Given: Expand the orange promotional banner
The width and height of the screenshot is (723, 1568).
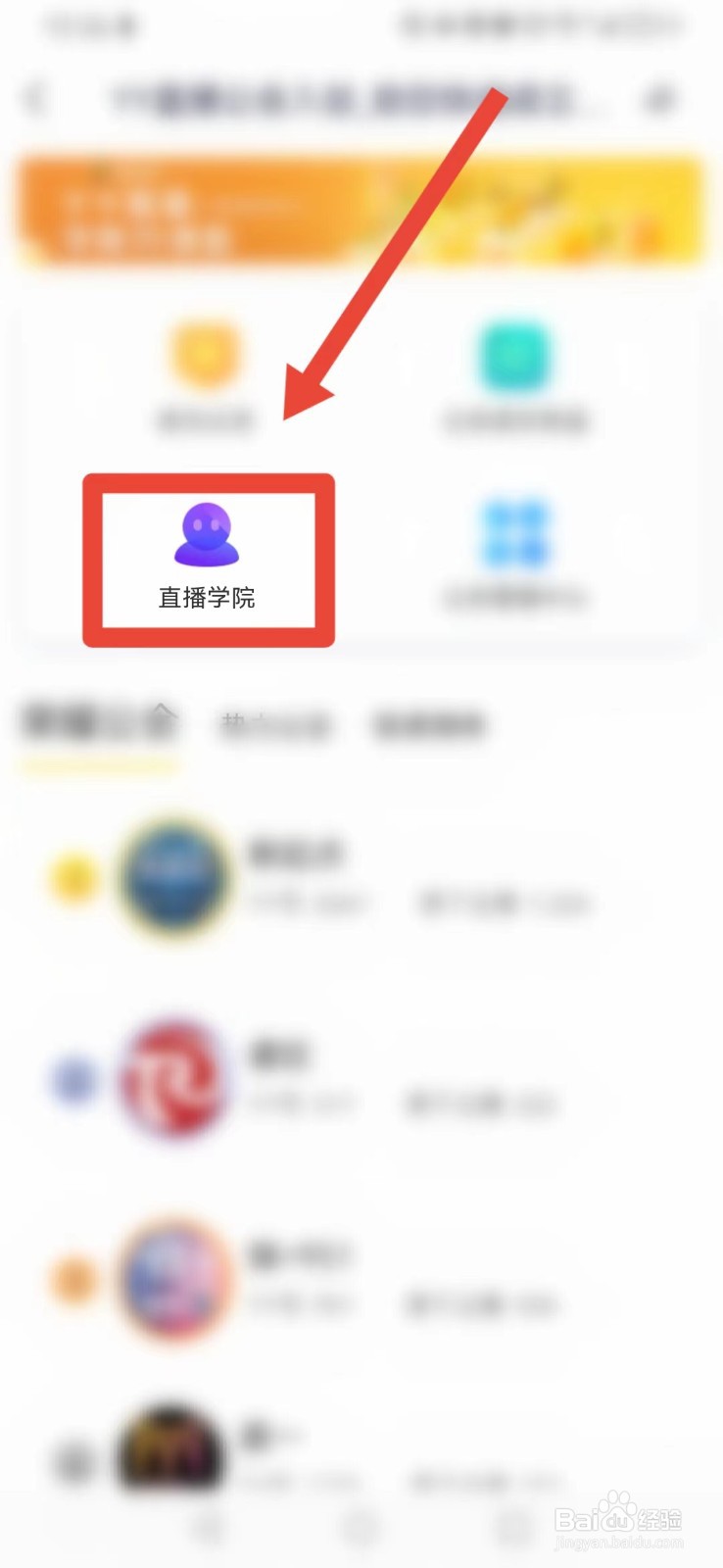Looking at the screenshot, I should (x=361, y=211).
